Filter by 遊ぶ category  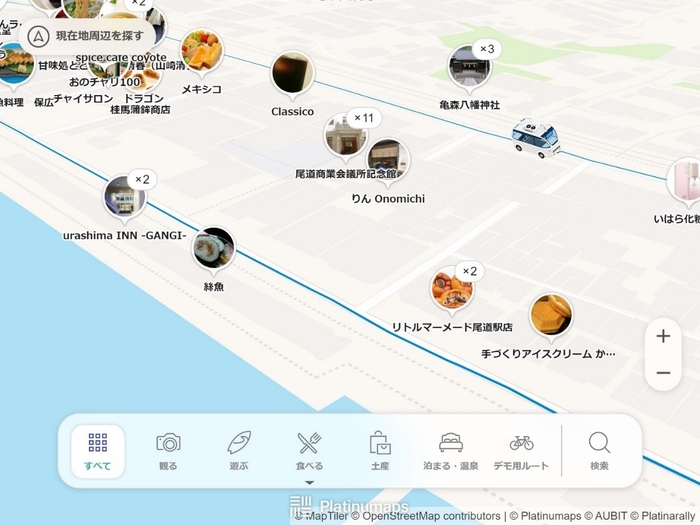tap(239, 450)
